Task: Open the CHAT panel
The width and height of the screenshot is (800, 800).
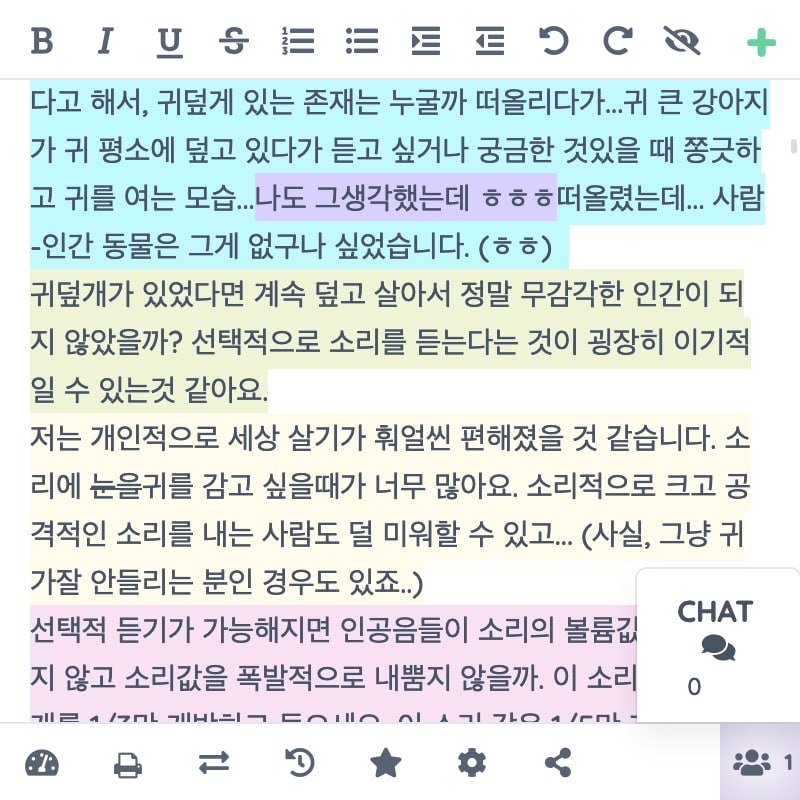Action: pyautogui.click(x=716, y=632)
